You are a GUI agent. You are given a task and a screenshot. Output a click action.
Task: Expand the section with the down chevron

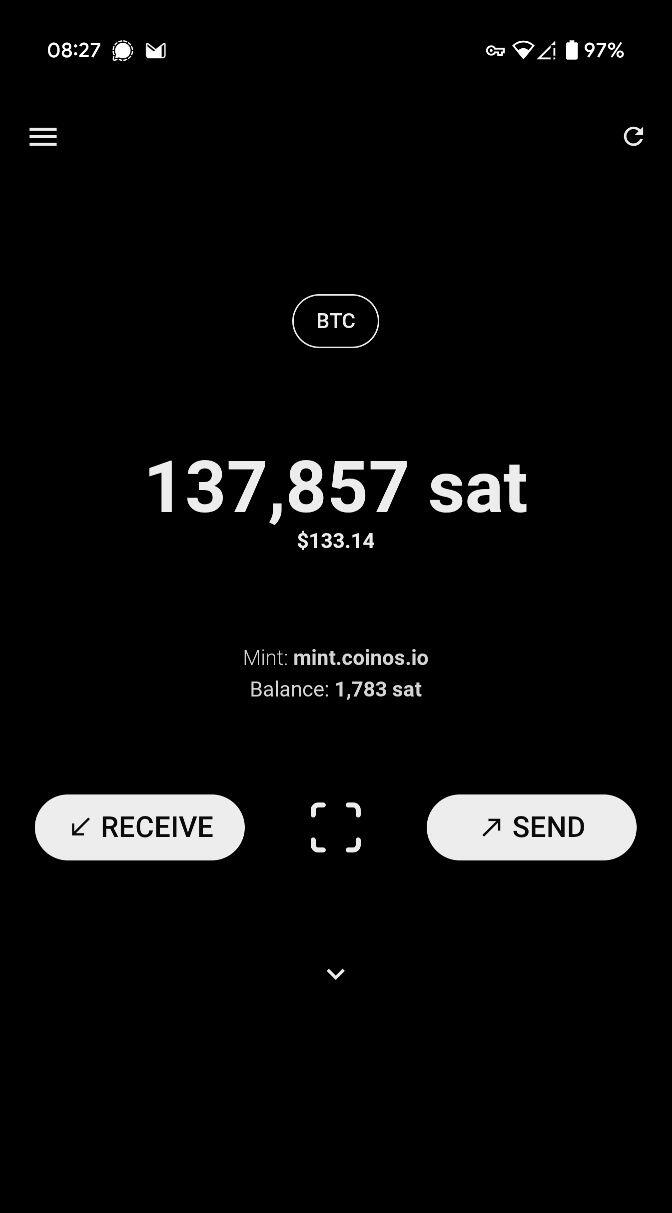pos(336,974)
